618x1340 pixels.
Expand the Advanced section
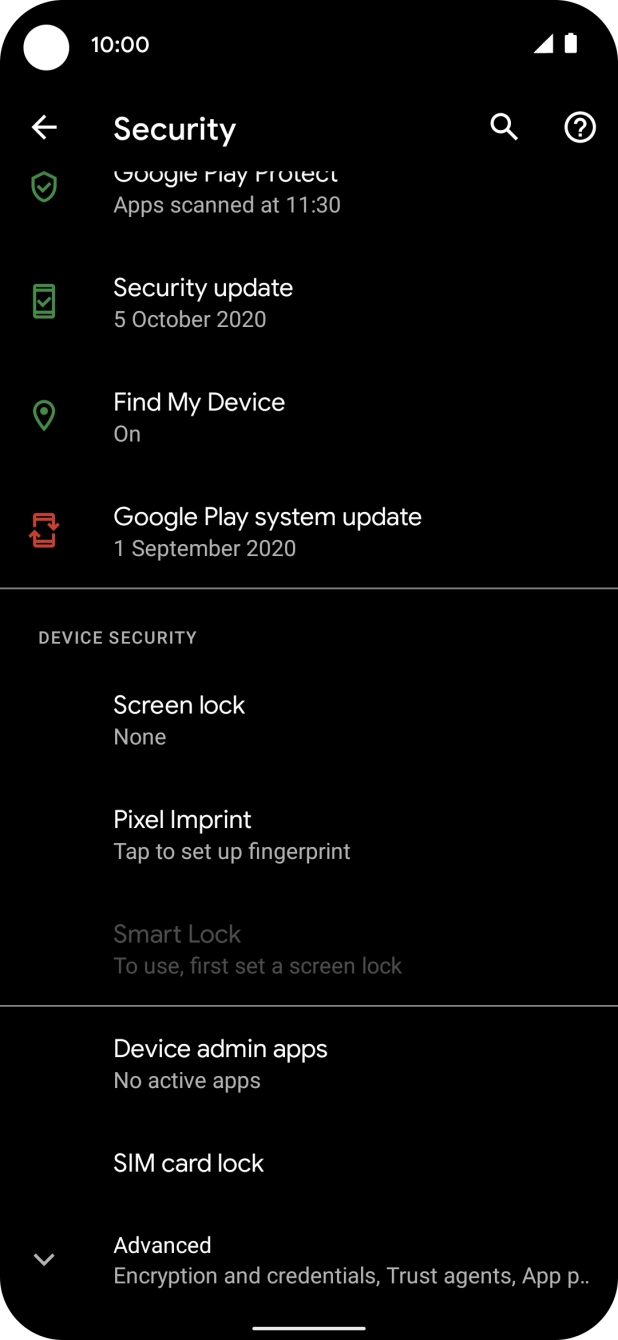point(309,1260)
